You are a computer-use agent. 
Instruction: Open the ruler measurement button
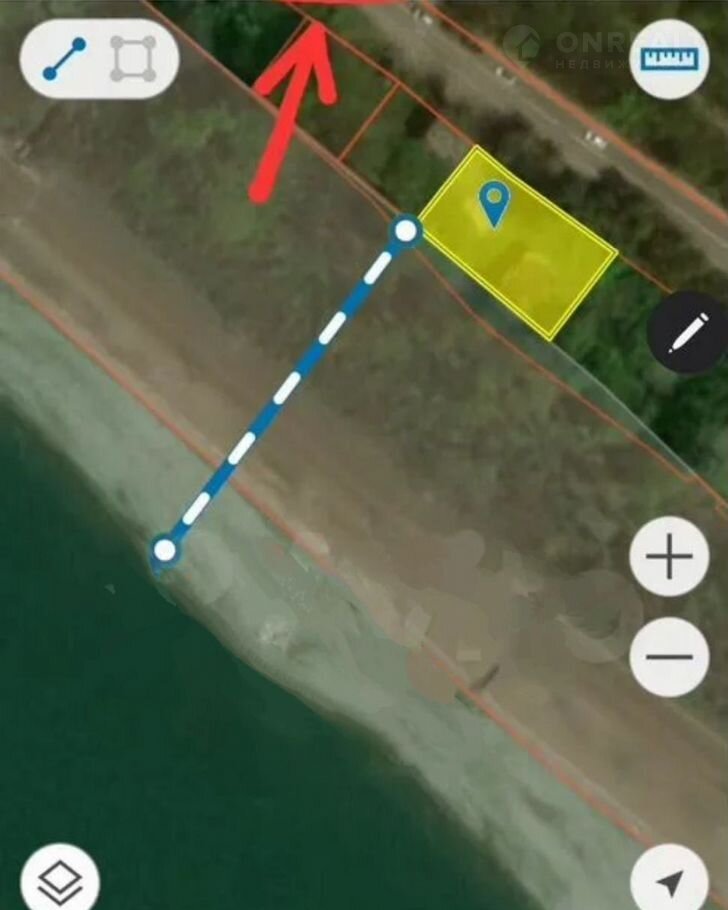(668, 58)
